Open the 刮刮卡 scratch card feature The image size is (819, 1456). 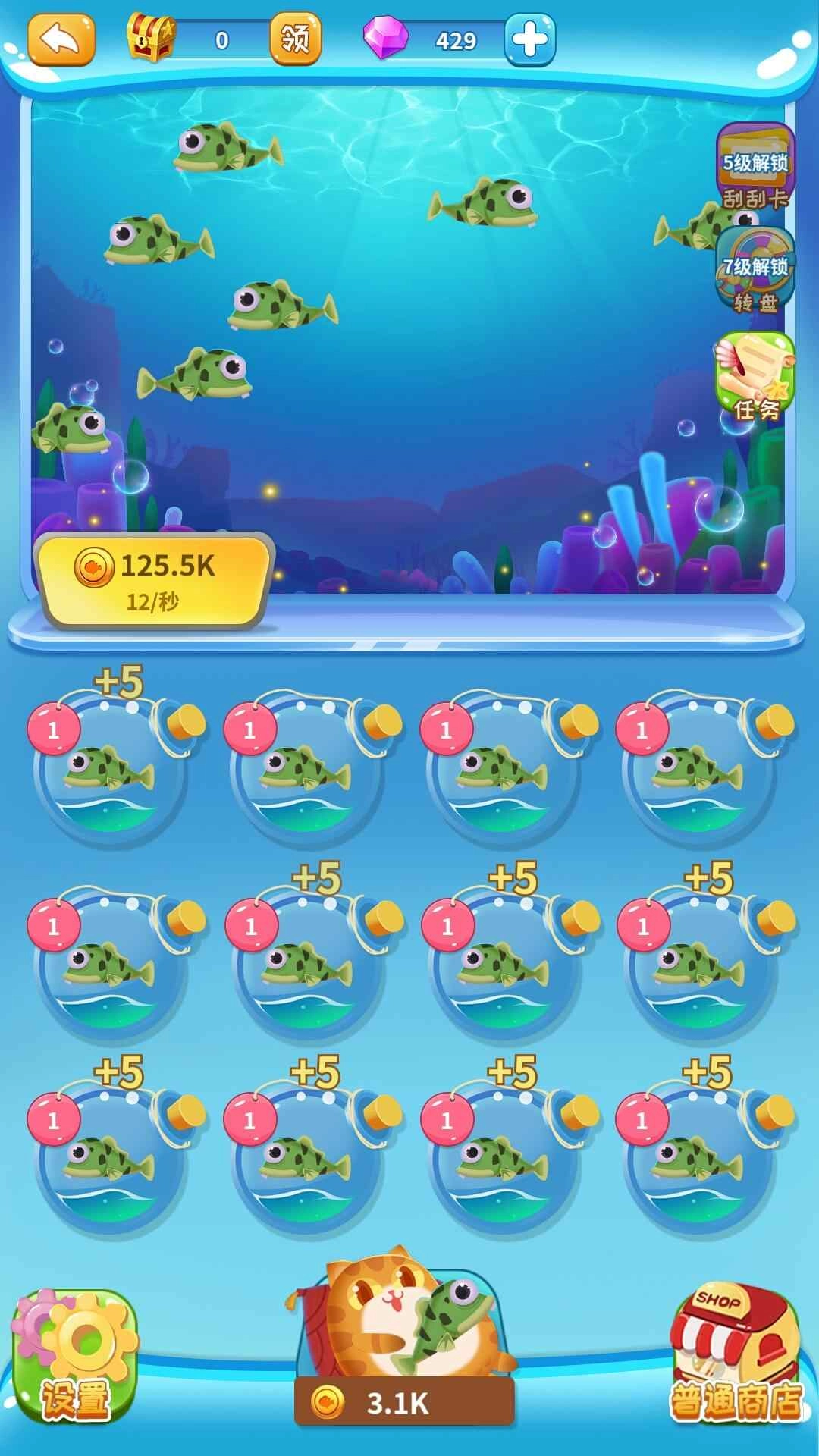755,168
